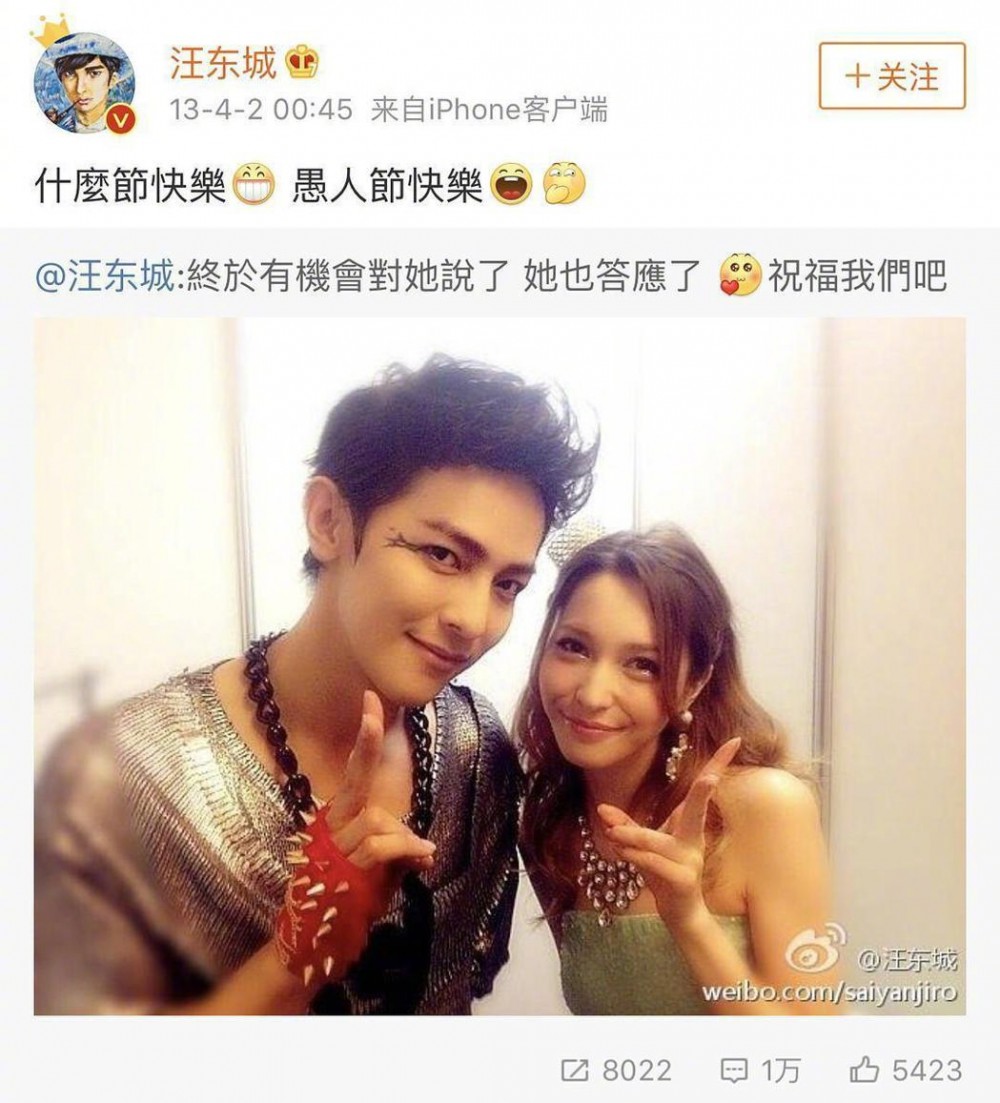
Task: Open the @汪东城 mention in the reposted text
Action: click(x=104, y=276)
